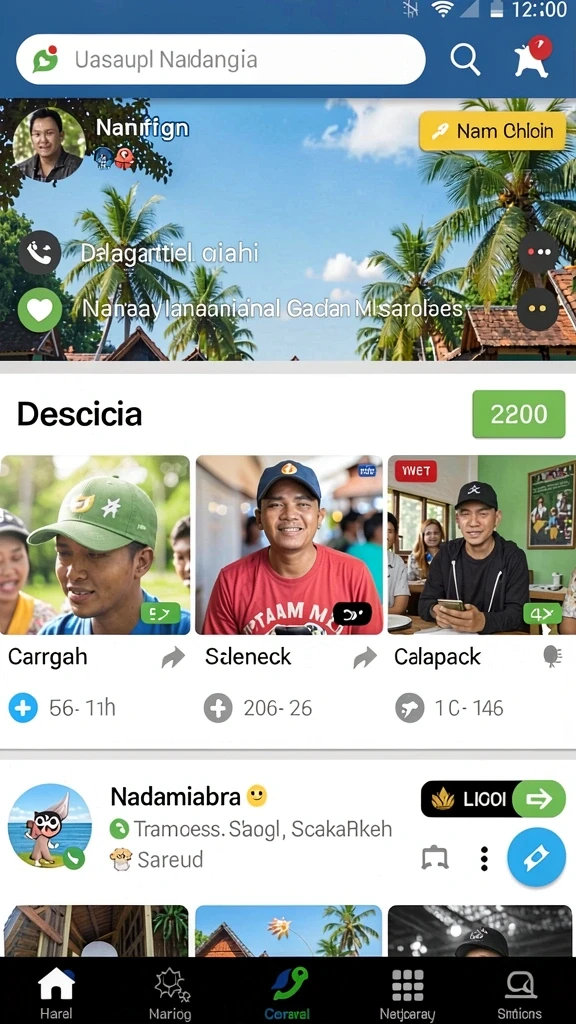This screenshot has height=1024, width=576.
Task: Open search with the magnifier icon
Action: click(465, 59)
